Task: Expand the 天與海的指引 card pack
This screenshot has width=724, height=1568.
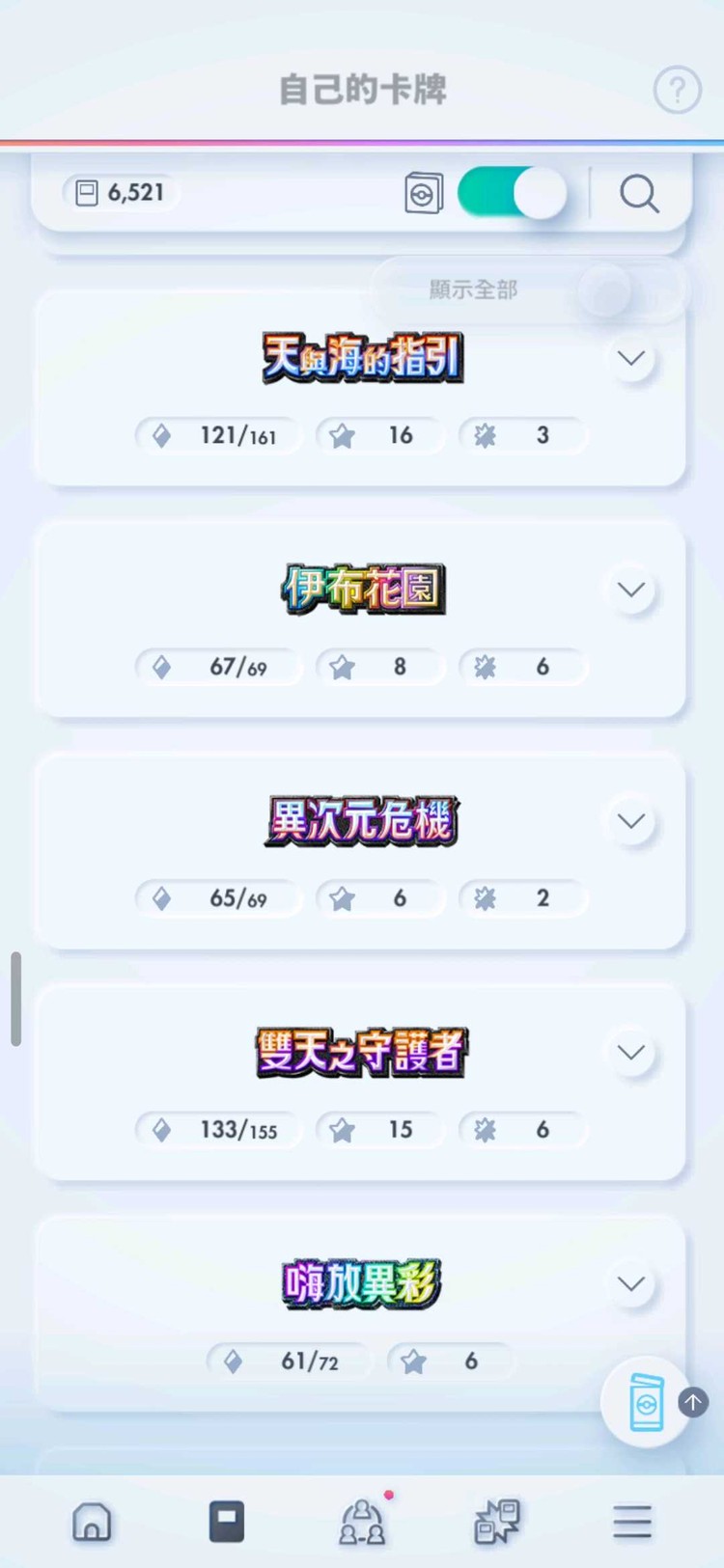Action: (x=630, y=358)
